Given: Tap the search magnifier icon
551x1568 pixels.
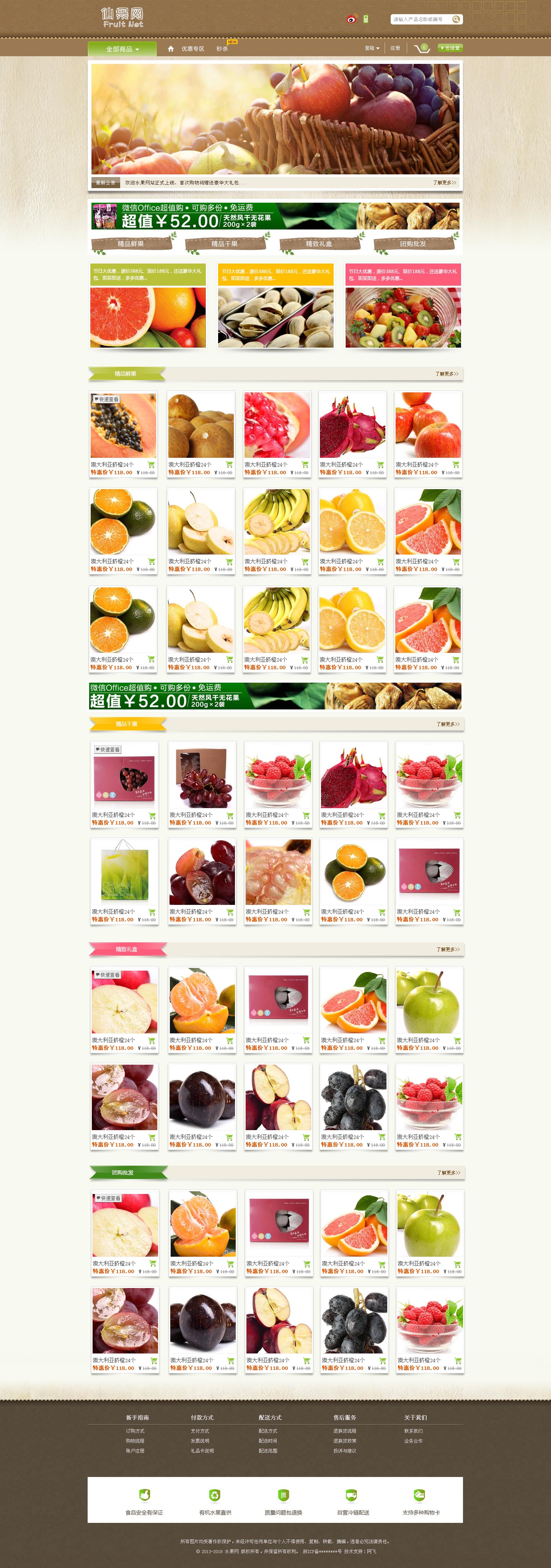Looking at the screenshot, I should (x=456, y=20).
